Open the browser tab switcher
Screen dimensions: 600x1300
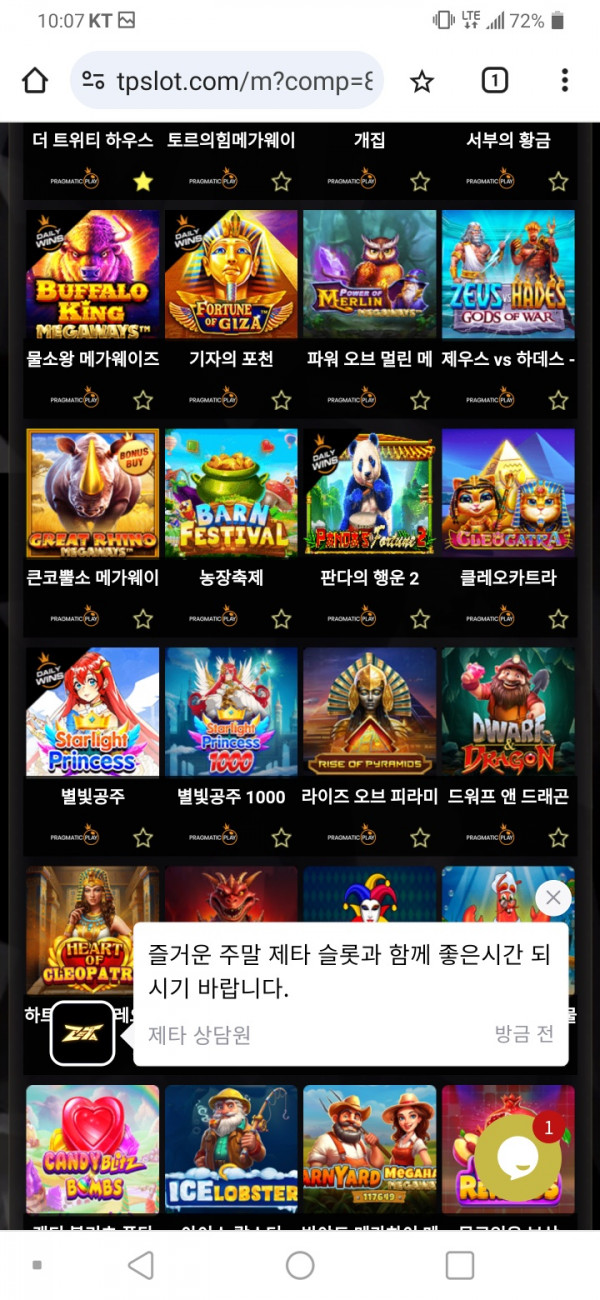pos(494,81)
